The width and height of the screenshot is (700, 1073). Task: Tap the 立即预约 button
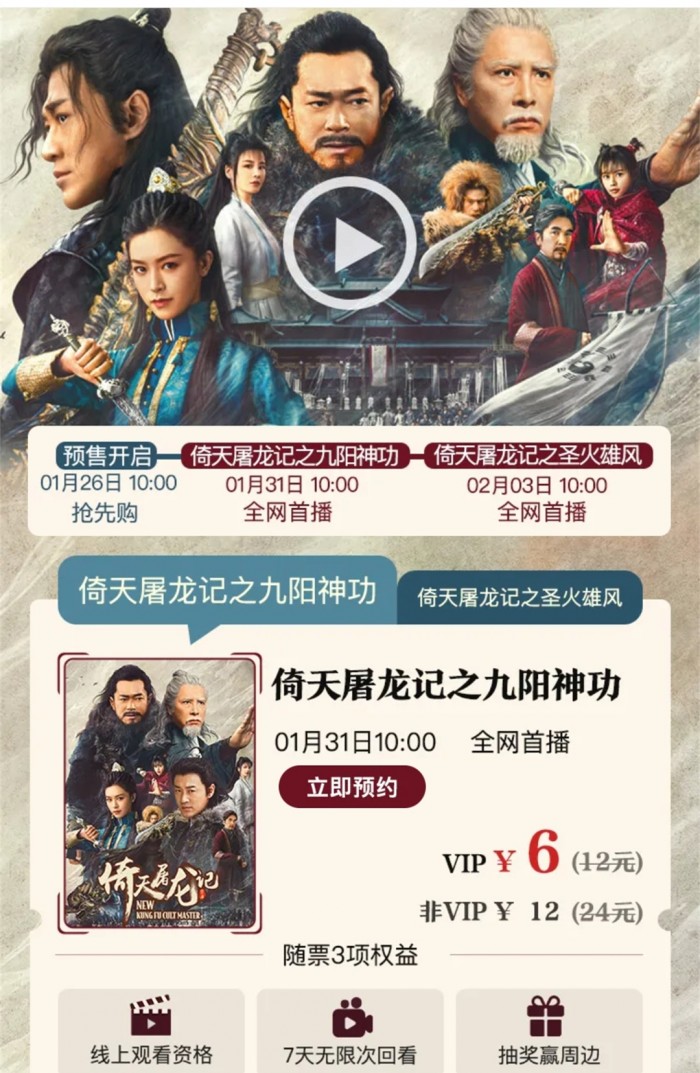pyautogui.click(x=351, y=787)
